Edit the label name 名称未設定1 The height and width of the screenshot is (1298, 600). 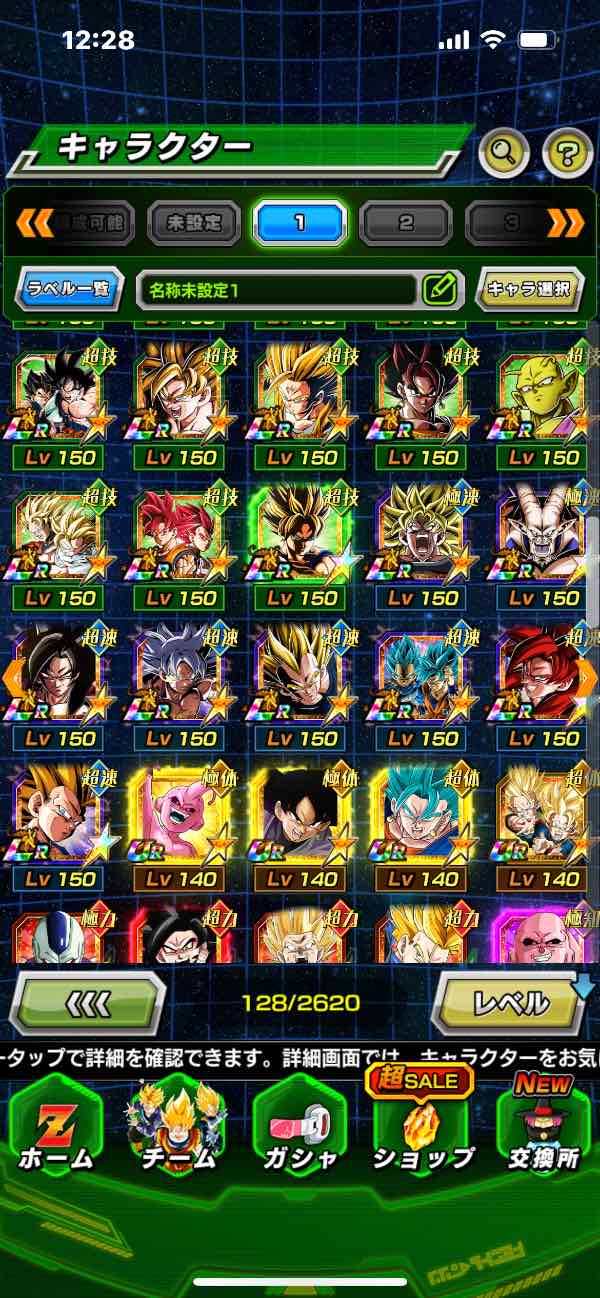click(x=439, y=290)
